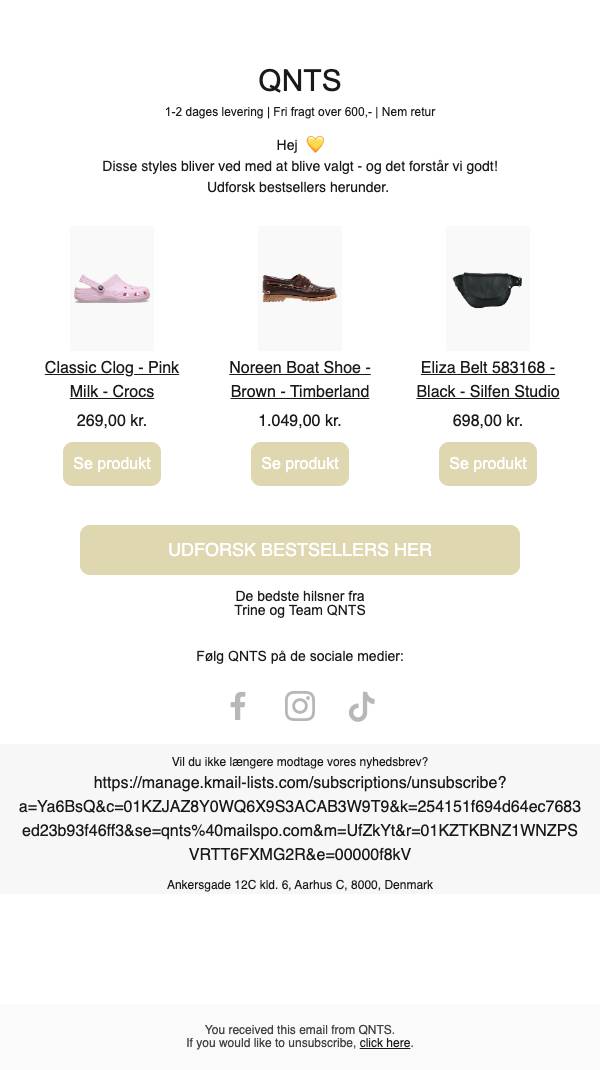Open the Eliza Belt Silfen Studio link
600x1070 pixels.
click(487, 379)
